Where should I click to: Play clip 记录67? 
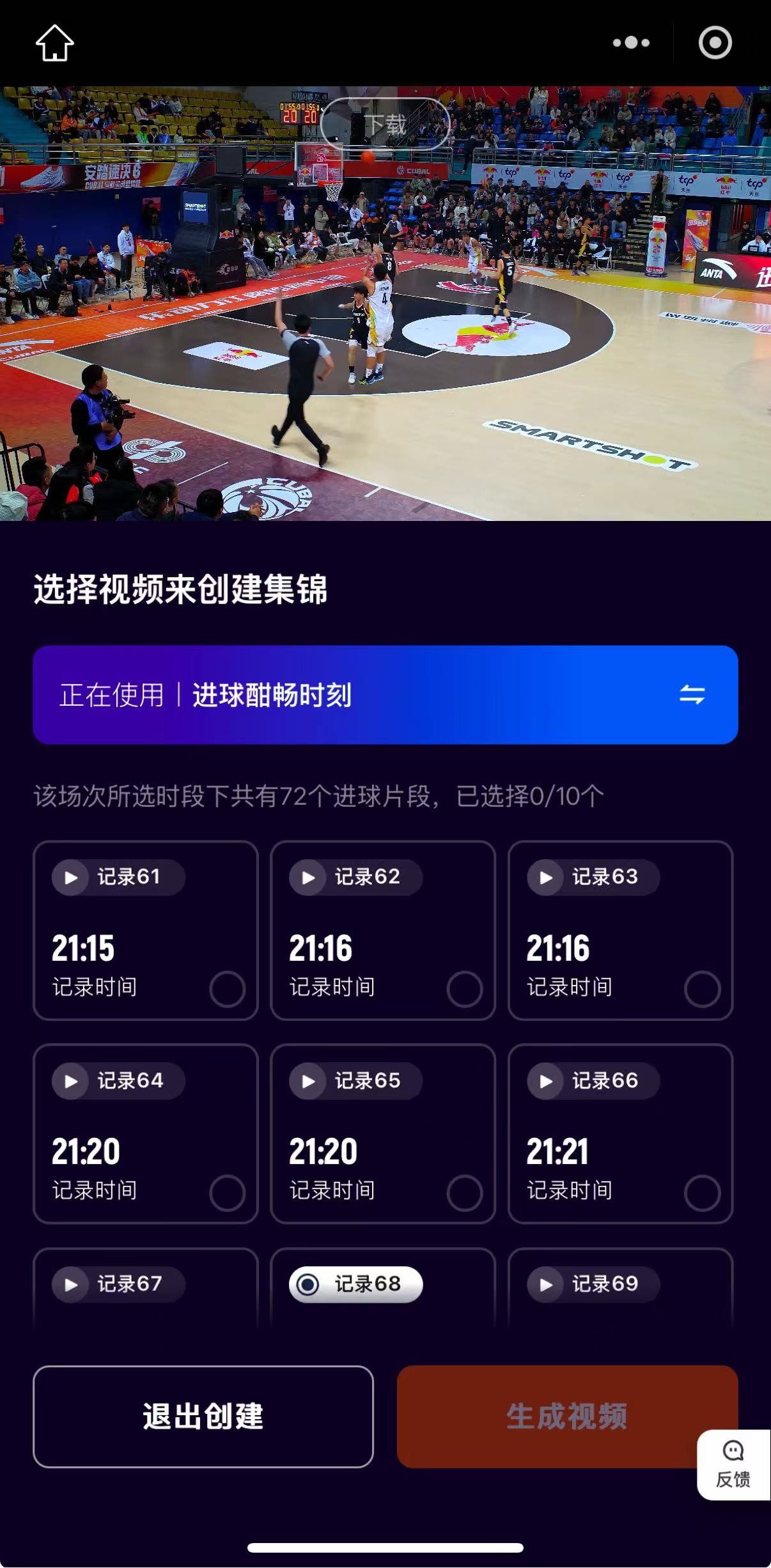tap(71, 1284)
